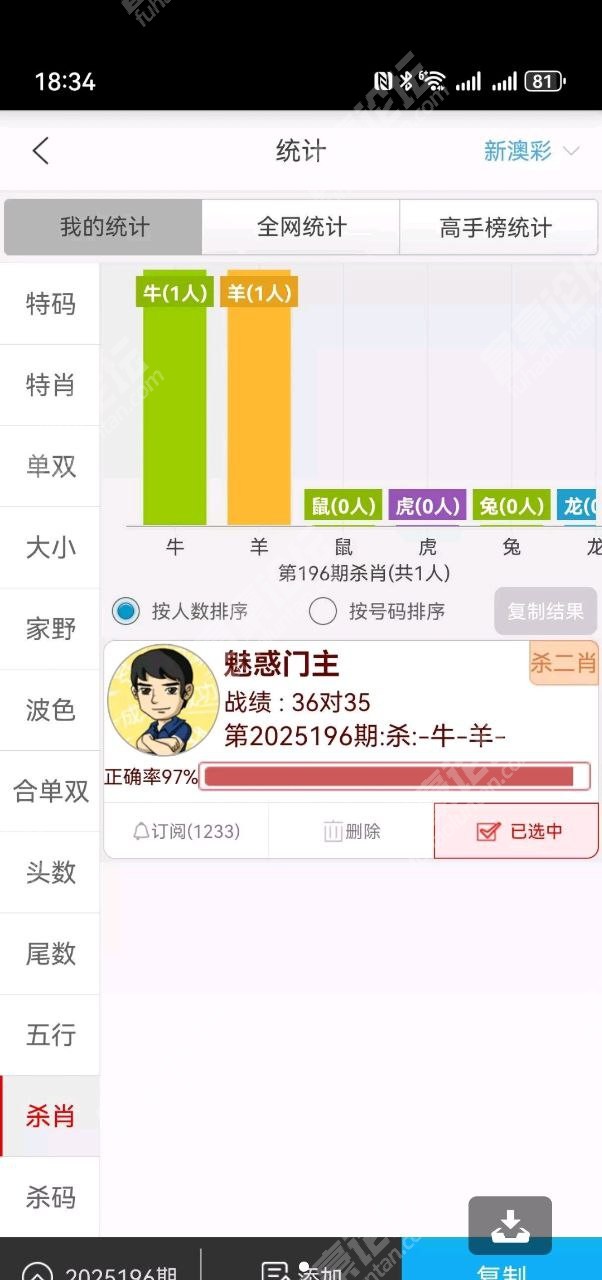The height and width of the screenshot is (1280, 602).
Task: Open the 大小 category
Action: point(50,547)
